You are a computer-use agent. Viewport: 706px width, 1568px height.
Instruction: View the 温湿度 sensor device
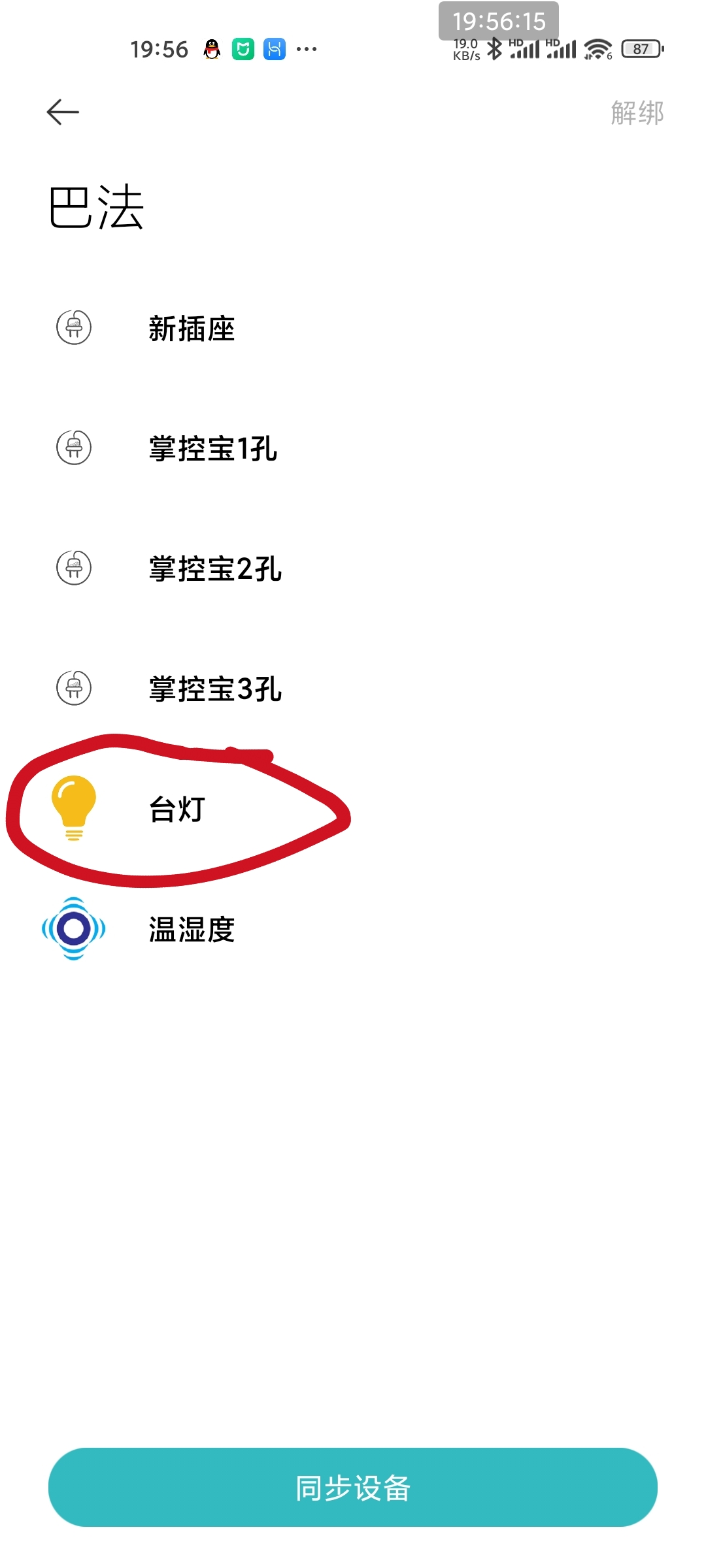click(191, 929)
